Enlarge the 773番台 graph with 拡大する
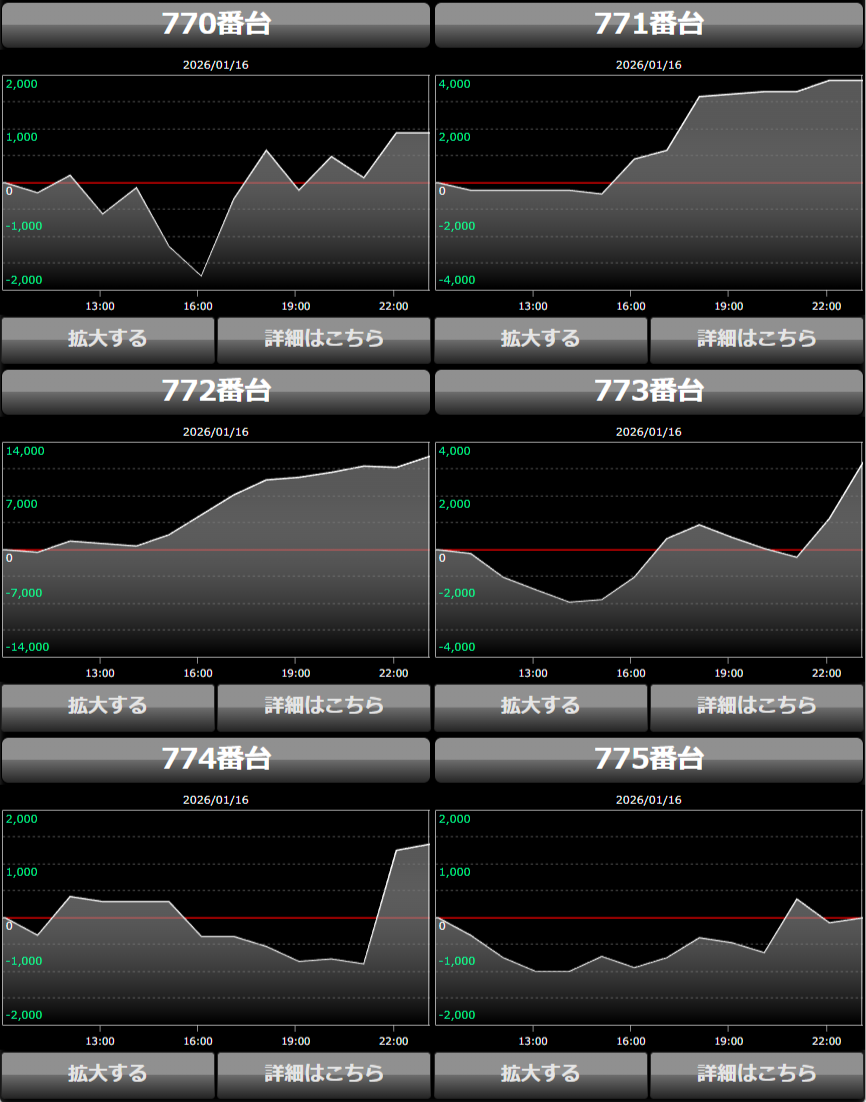 pos(541,706)
